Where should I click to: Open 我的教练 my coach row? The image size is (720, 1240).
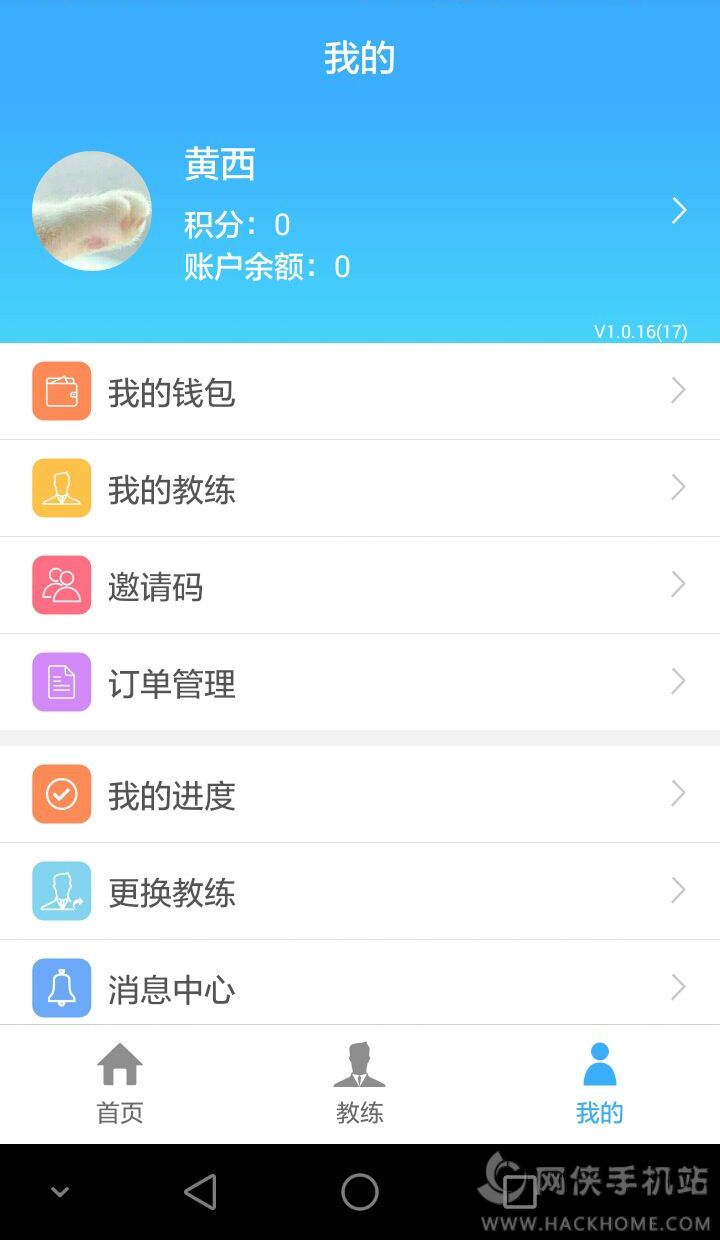pyautogui.click(x=360, y=488)
